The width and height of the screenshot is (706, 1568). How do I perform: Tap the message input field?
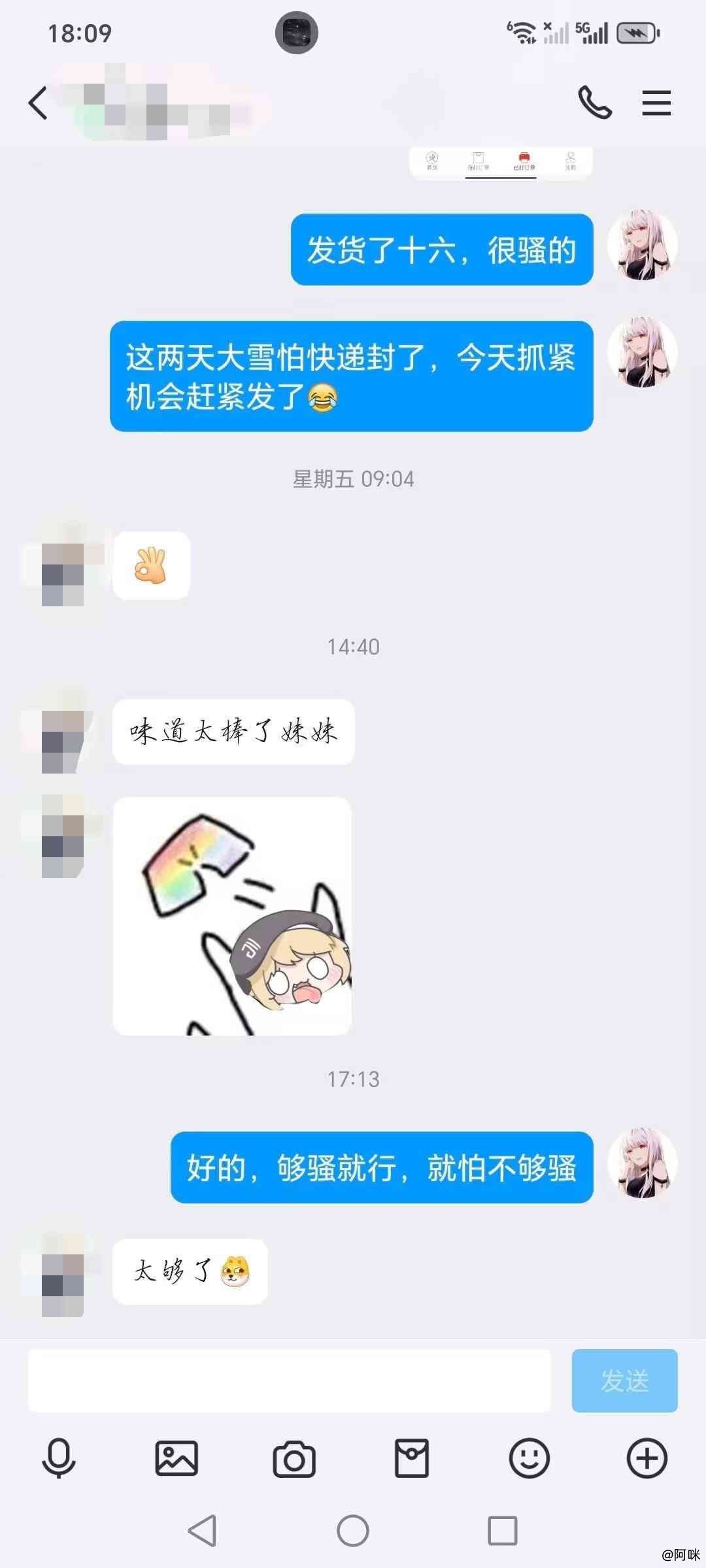click(289, 1380)
